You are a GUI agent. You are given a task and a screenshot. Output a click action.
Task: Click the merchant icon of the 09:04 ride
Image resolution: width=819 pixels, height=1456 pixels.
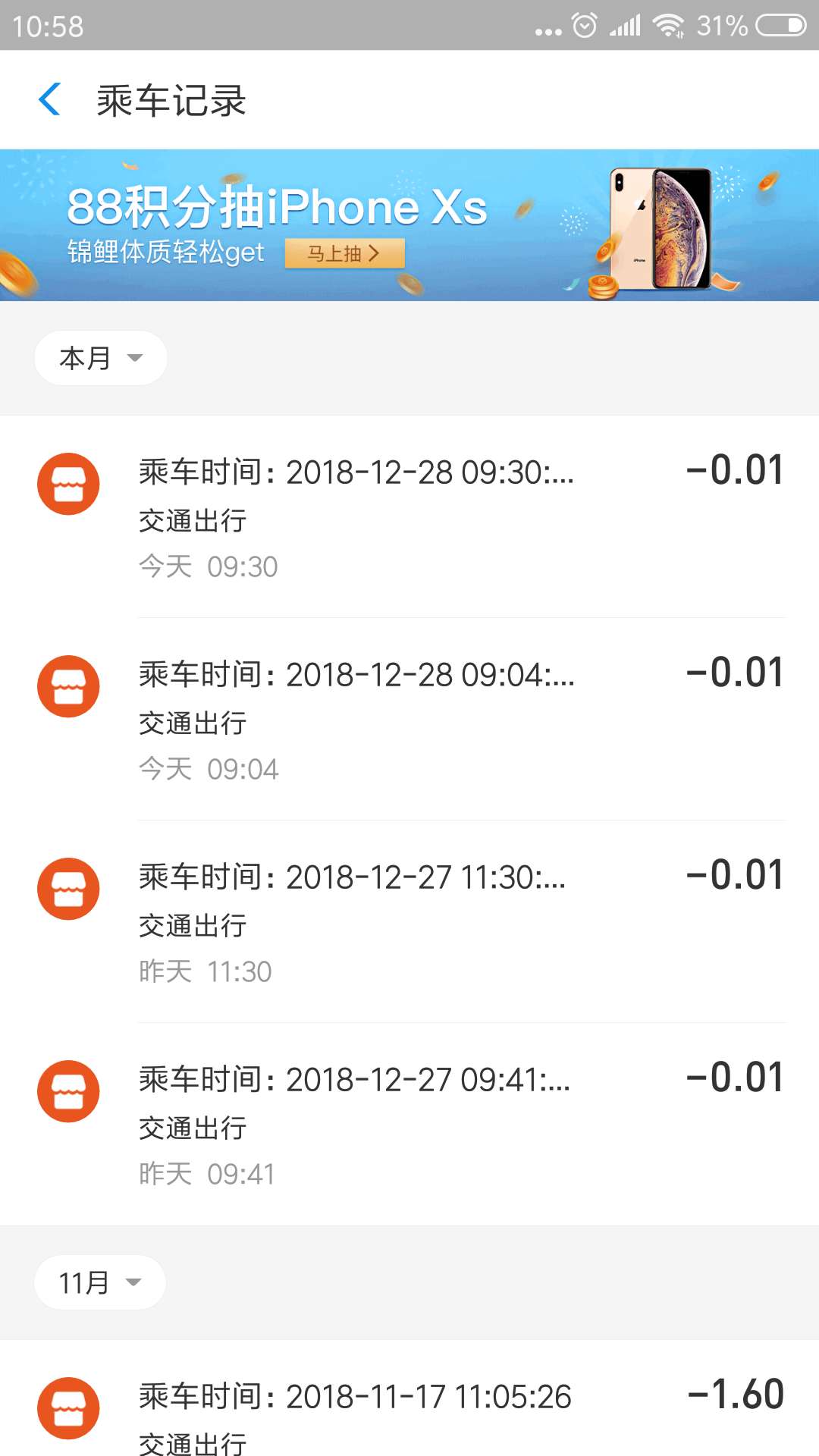pyautogui.click(x=67, y=687)
